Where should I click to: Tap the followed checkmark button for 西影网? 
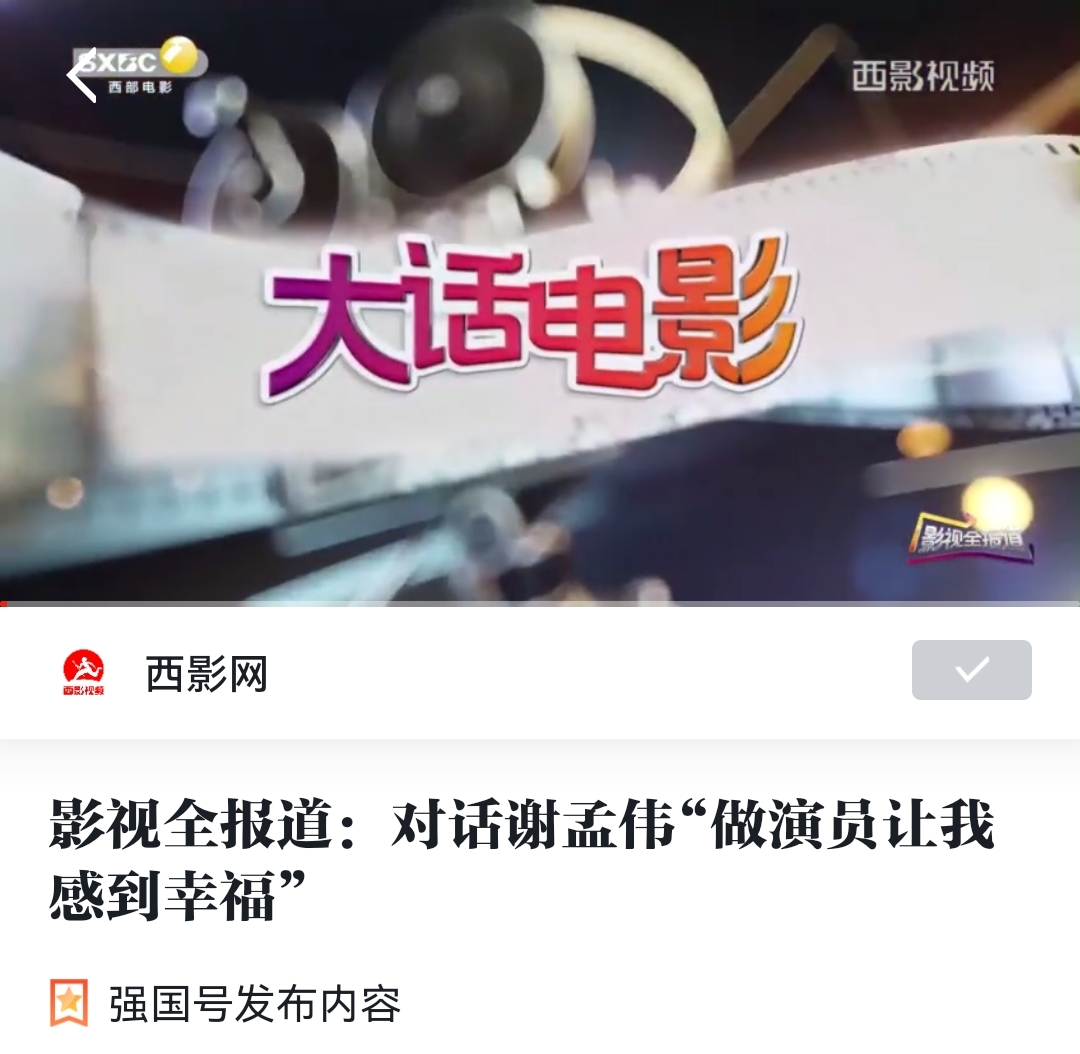point(971,670)
